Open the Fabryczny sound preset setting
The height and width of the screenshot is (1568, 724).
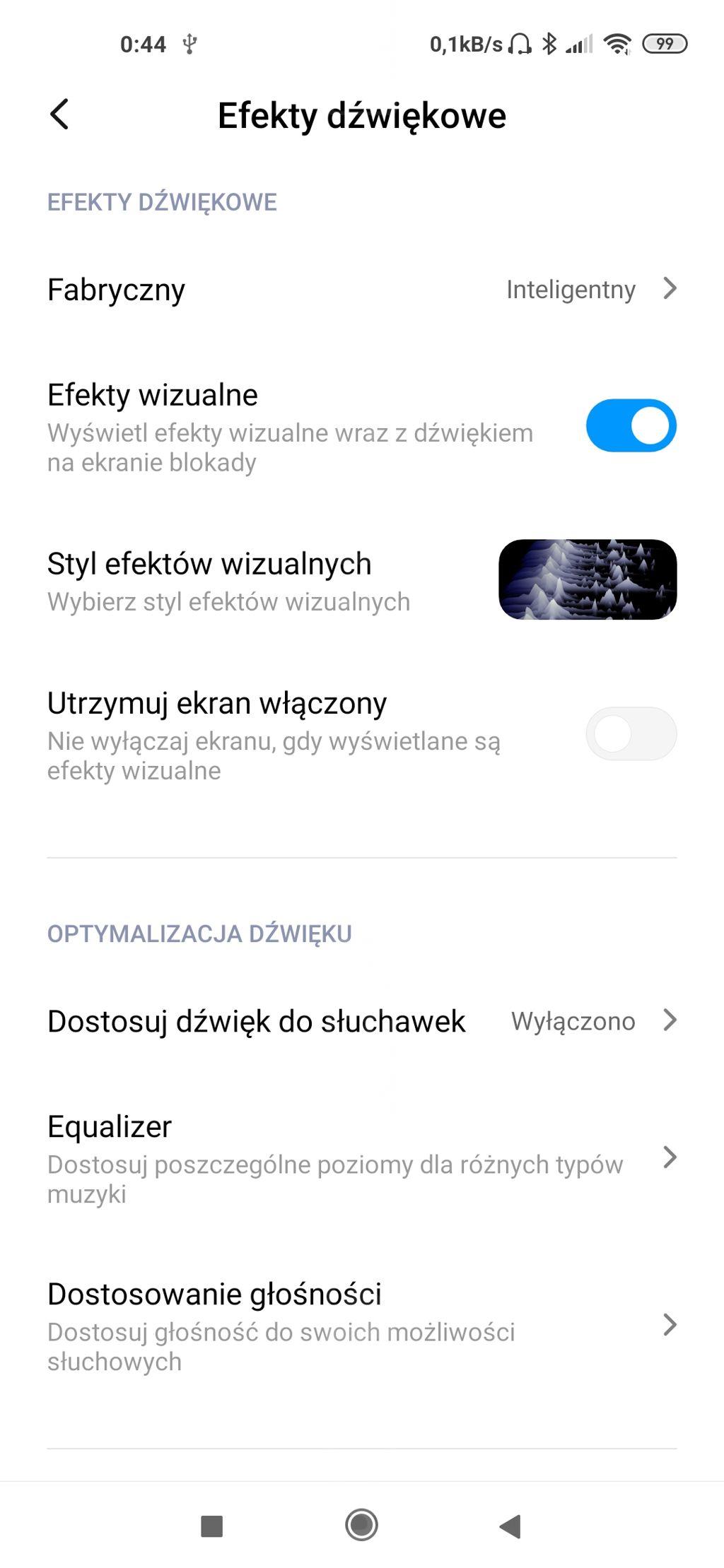coord(361,290)
